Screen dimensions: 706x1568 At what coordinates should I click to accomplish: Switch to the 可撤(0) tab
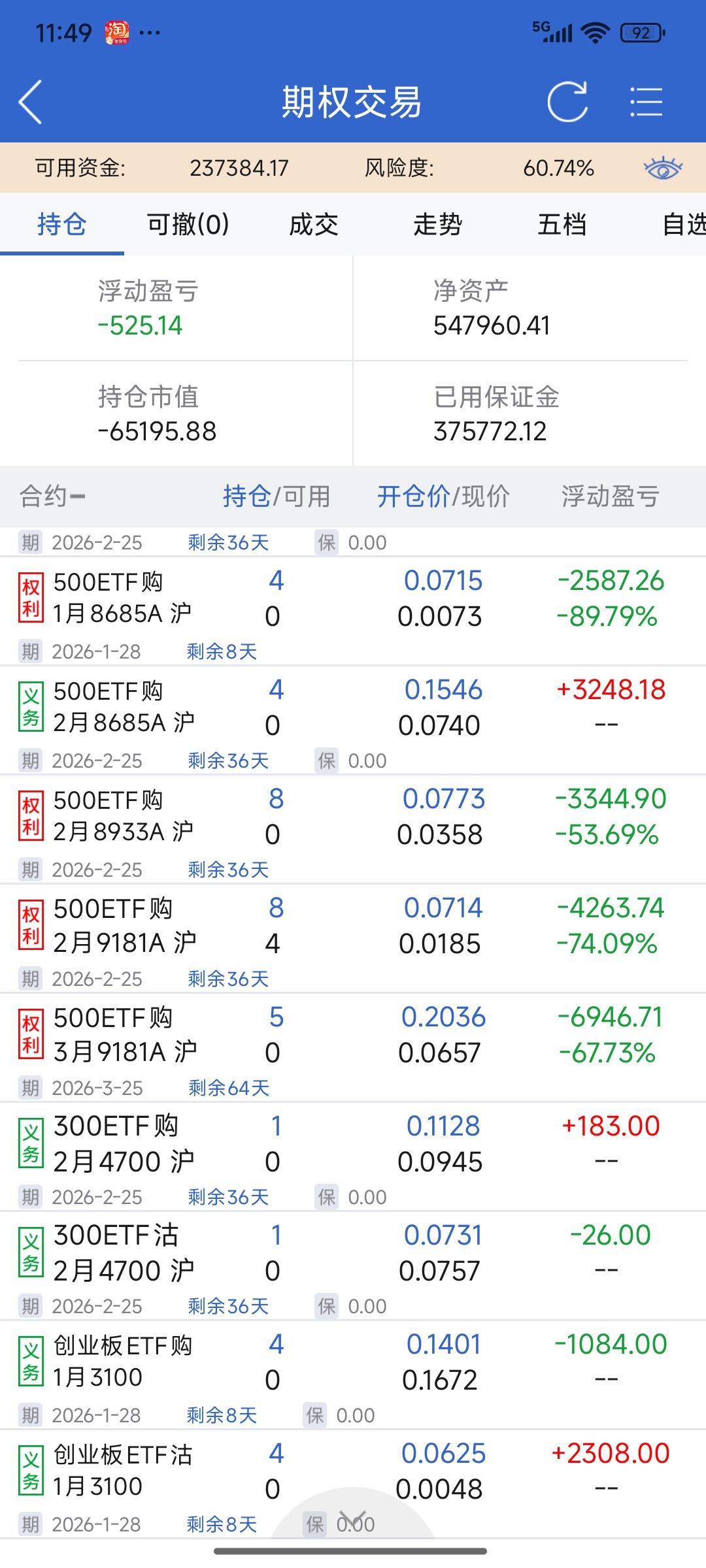[x=188, y=225]
